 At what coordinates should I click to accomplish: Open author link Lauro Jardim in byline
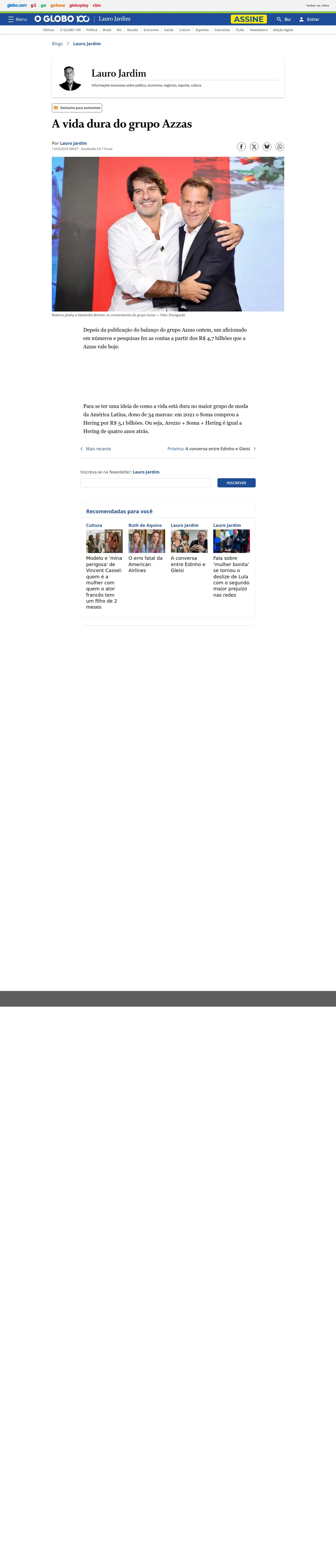73,143
